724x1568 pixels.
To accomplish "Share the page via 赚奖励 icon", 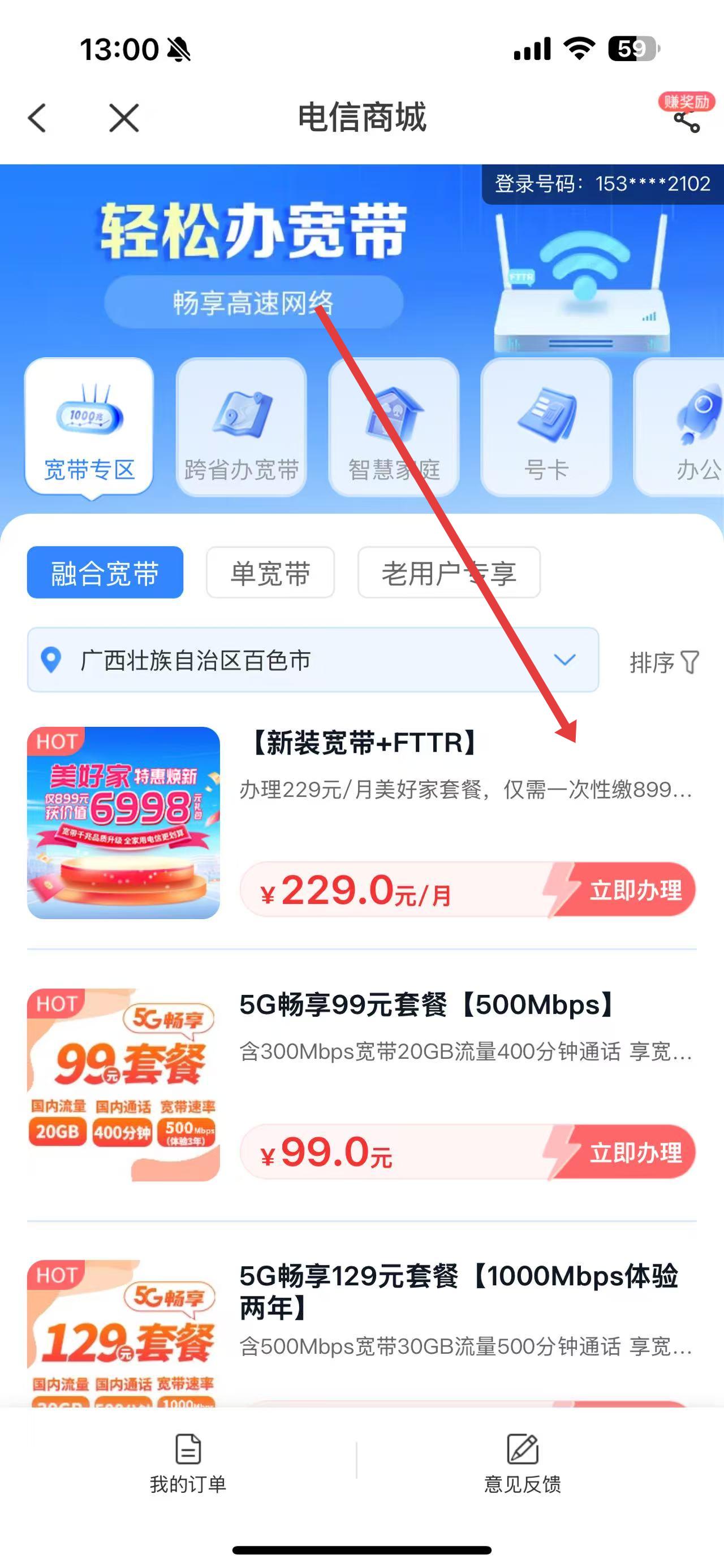I will (687, 119).
